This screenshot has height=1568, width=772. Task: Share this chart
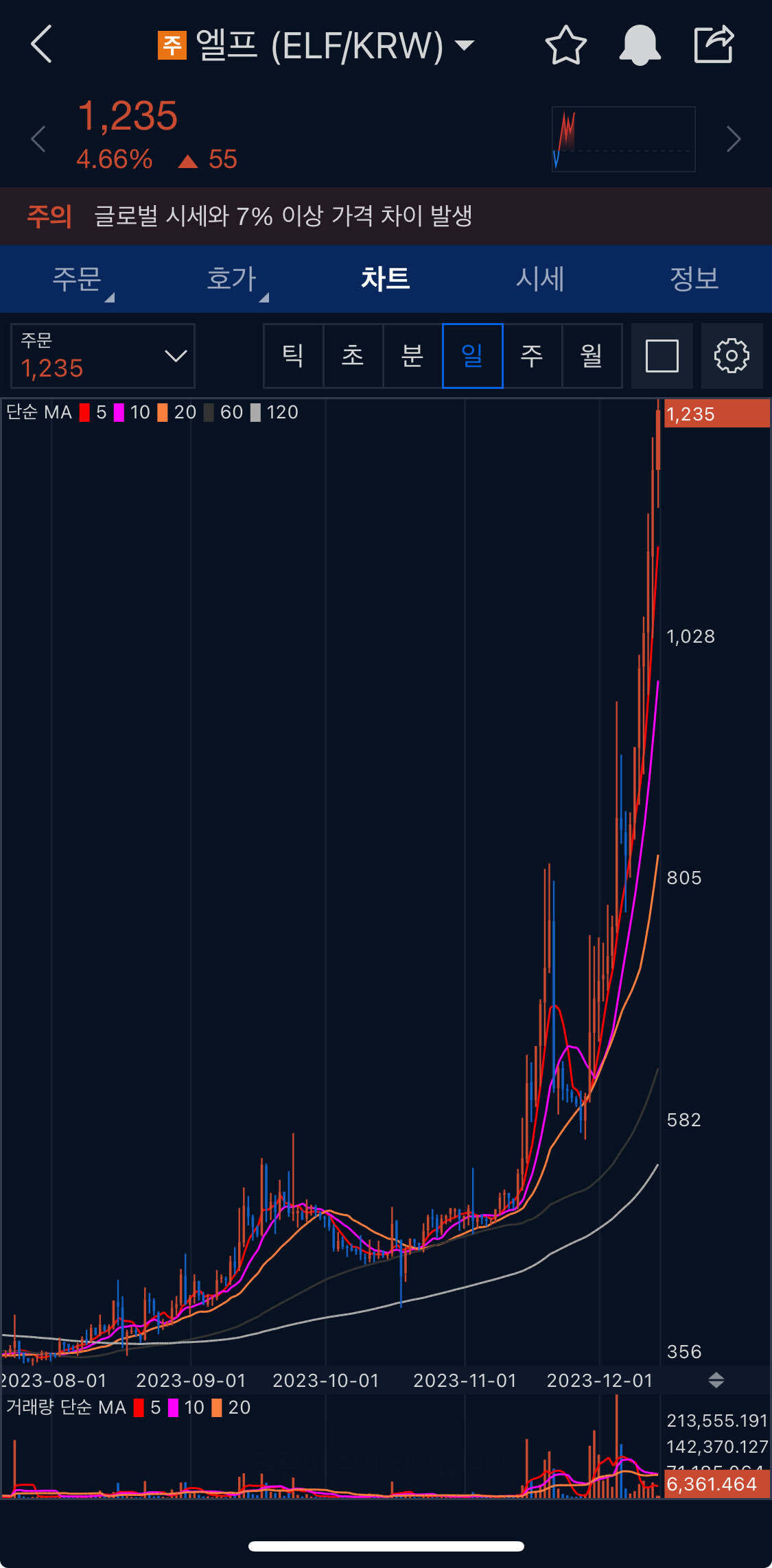point(714,45)
